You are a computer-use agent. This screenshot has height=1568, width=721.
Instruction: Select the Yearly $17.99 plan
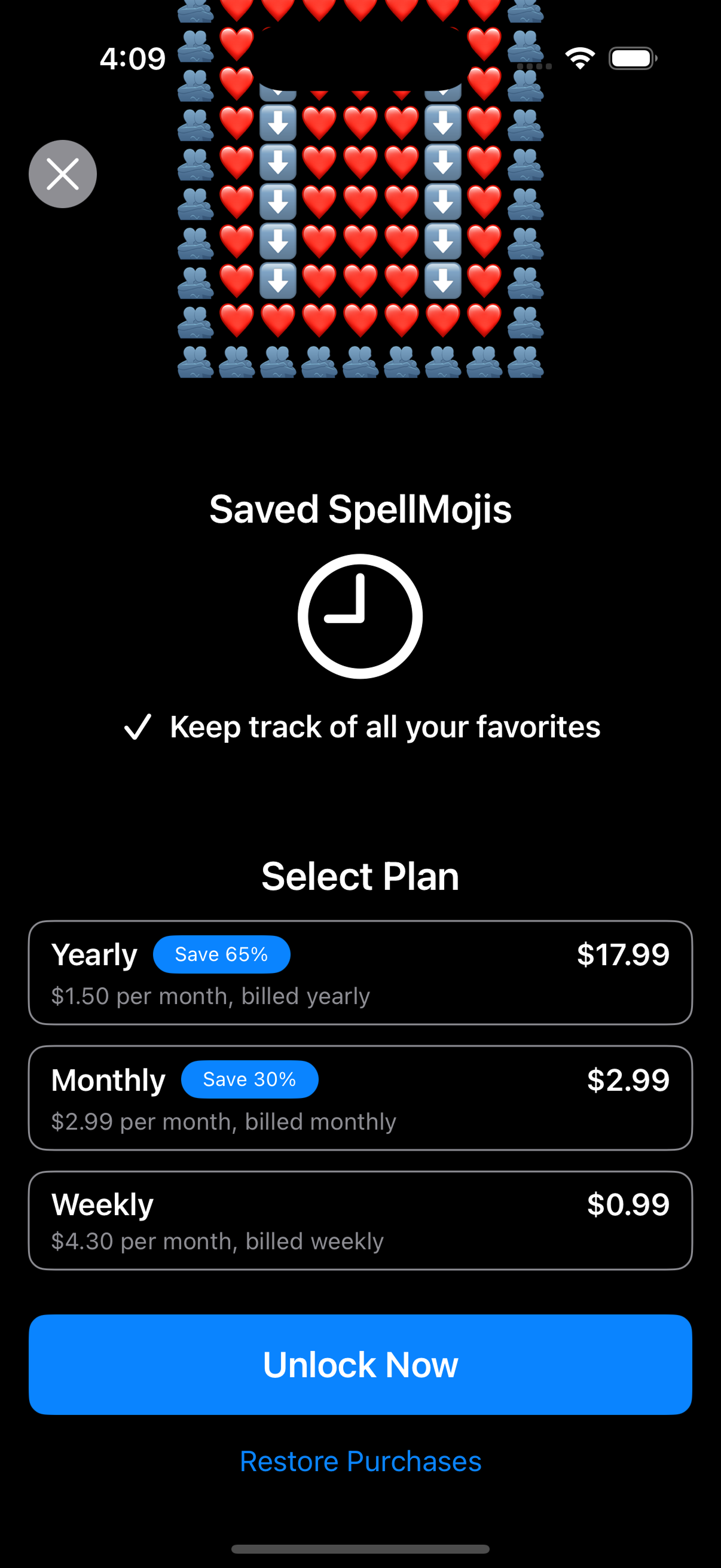tap(360, 973)
